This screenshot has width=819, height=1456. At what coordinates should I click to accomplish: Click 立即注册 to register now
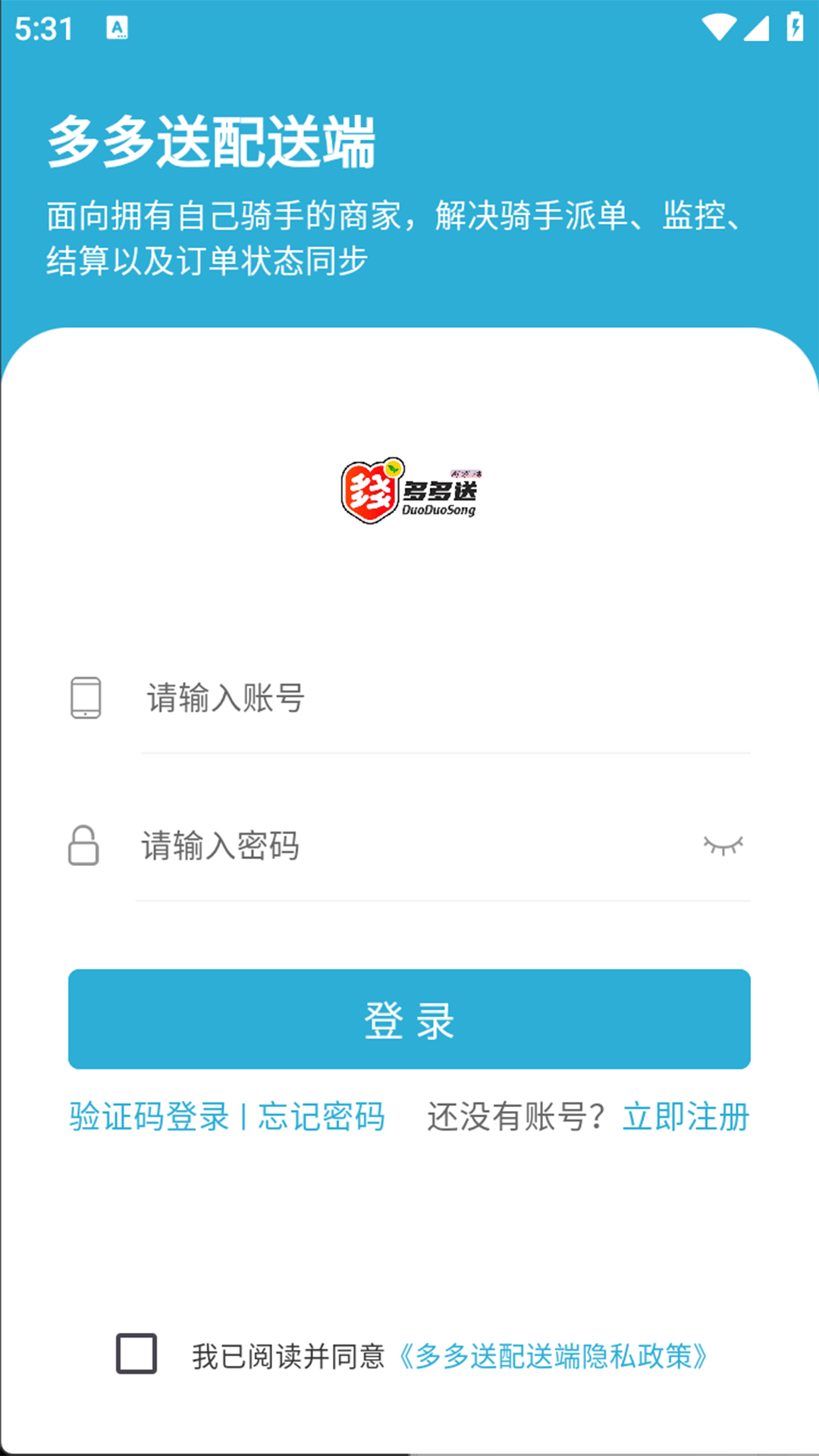686,1116
